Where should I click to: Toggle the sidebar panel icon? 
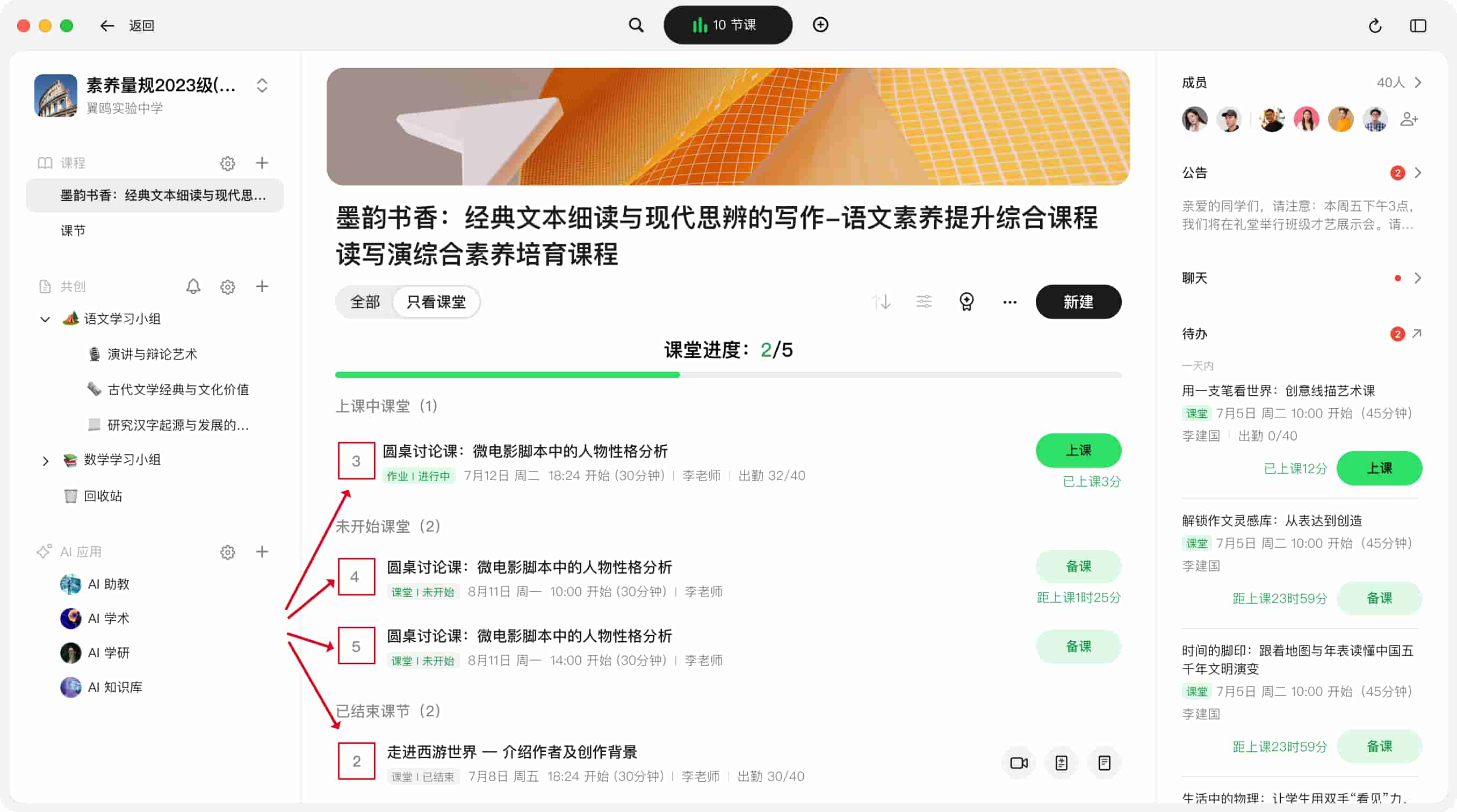(x=1417, y=26)
